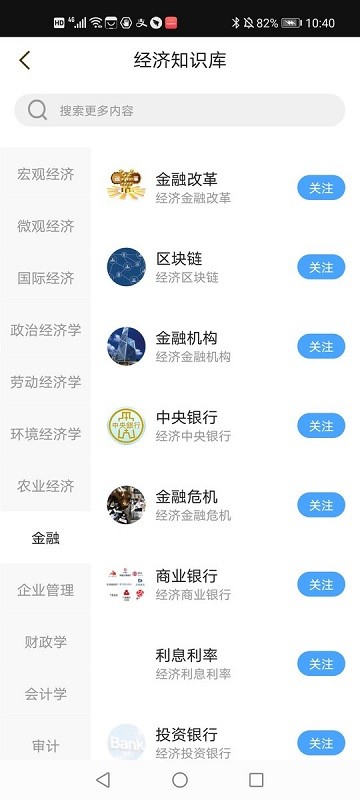Open the 环境经济学 category
Screen dimensions: 360x800
[45, 434]
